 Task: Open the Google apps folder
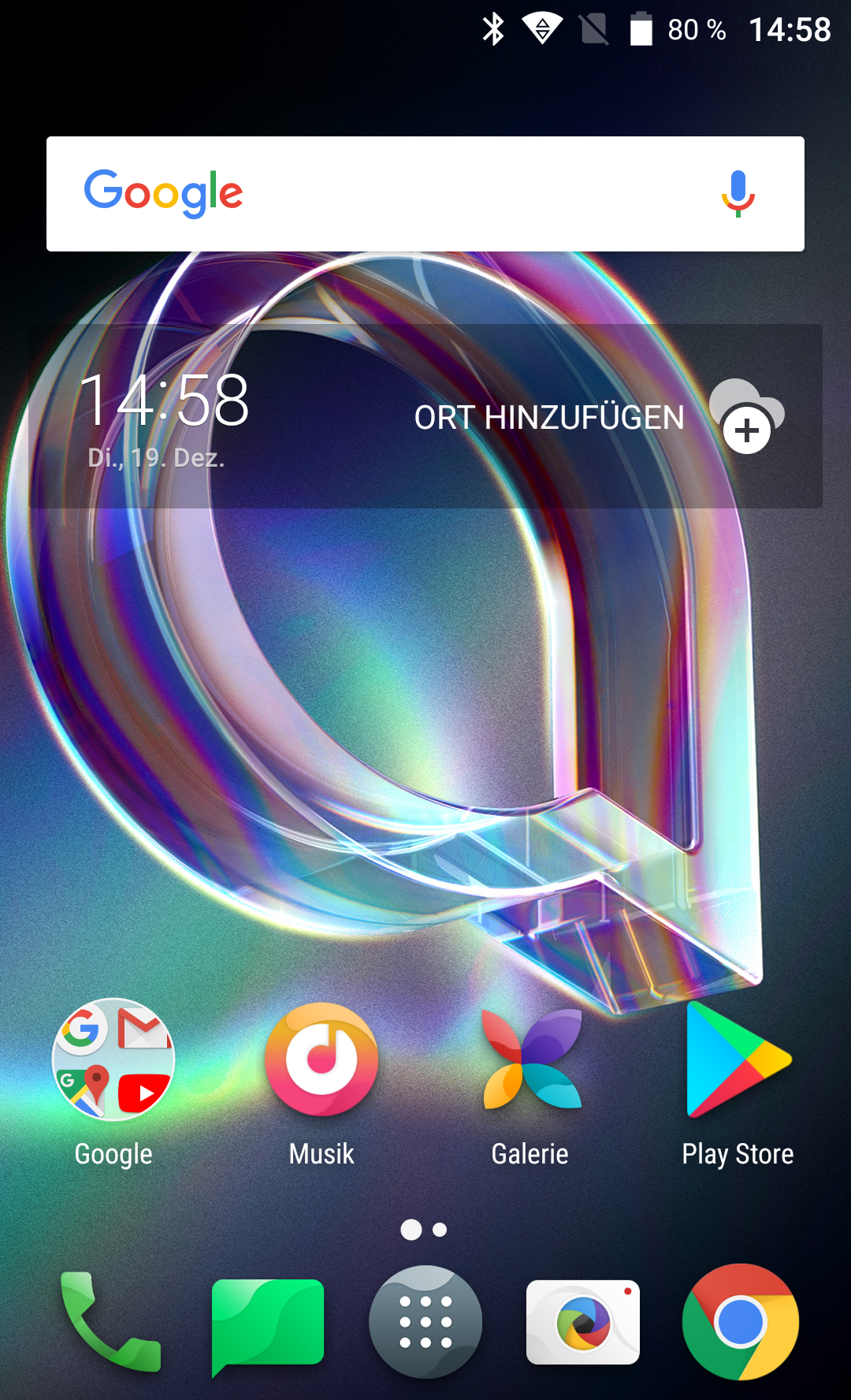pos(113,1060)
